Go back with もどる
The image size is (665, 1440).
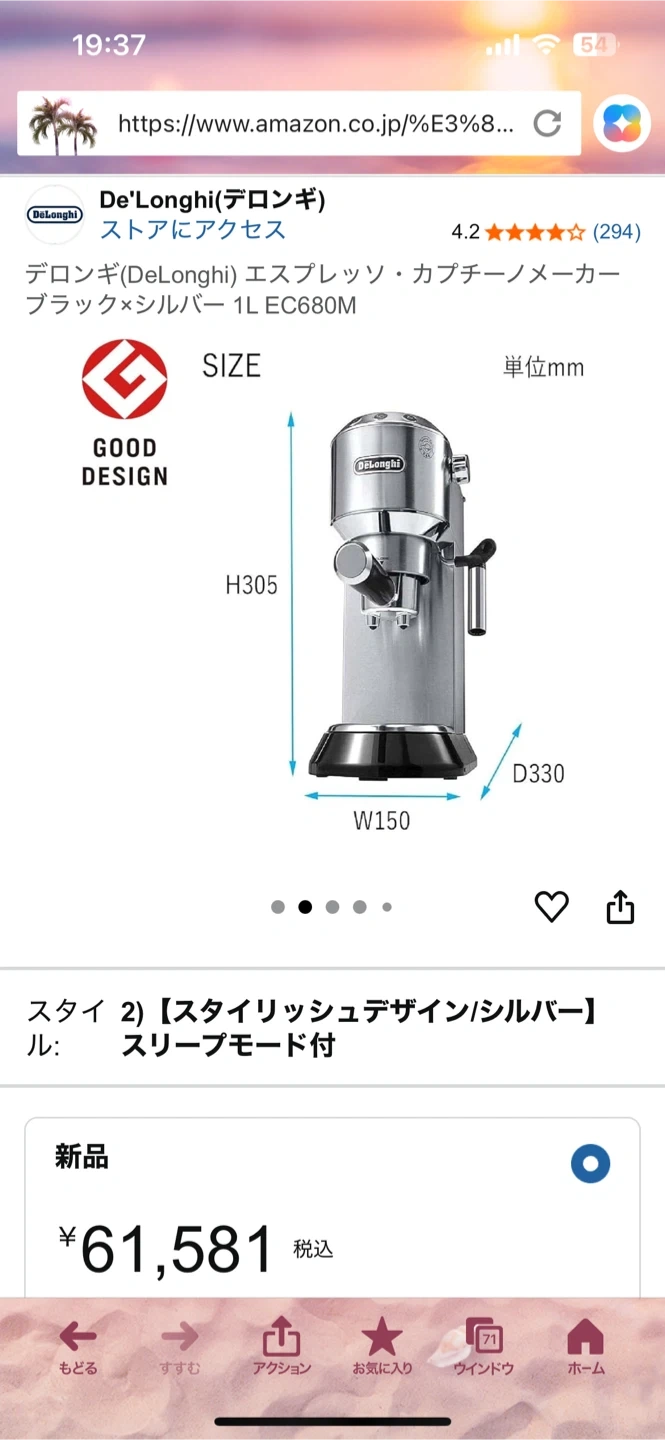tap(77, 1347)
